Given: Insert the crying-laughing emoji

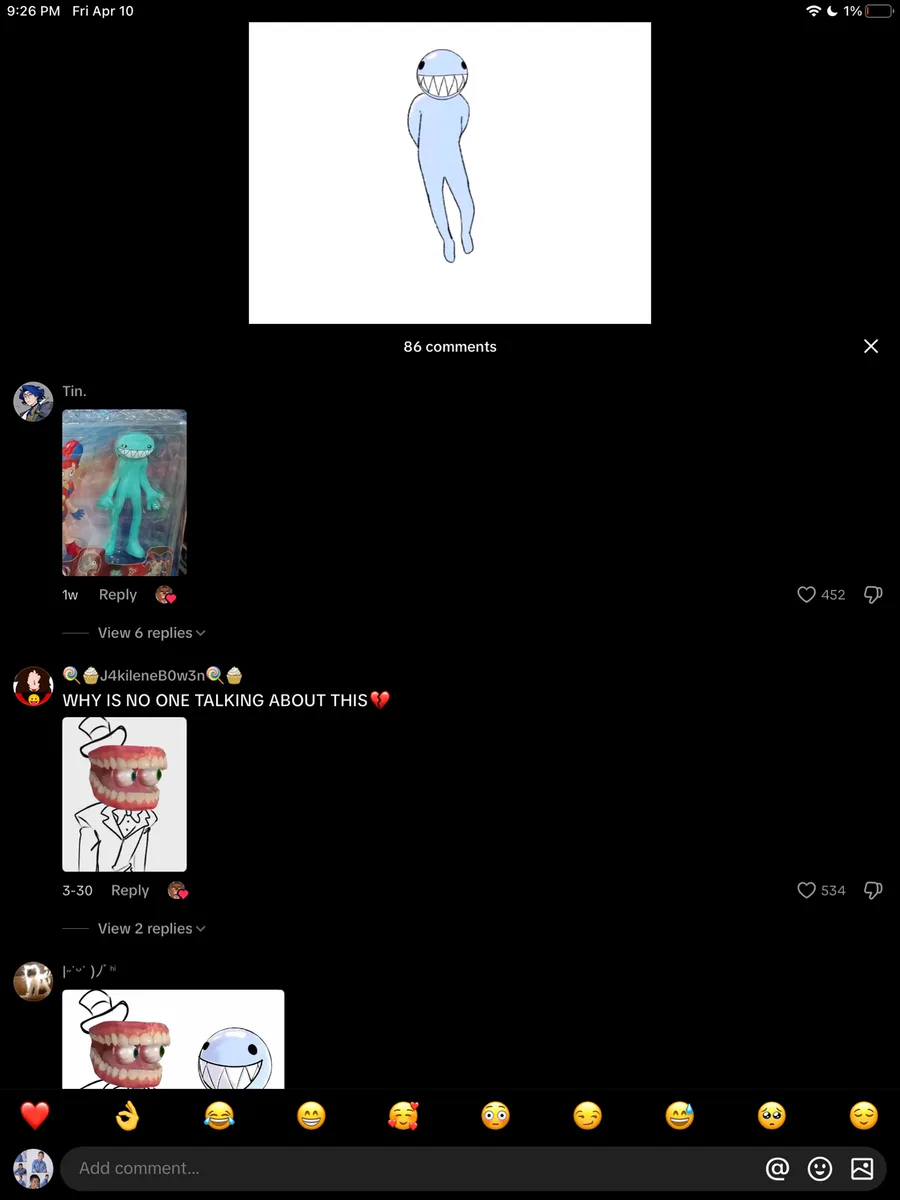Looking at the screenshot, I should point(219,1115).
